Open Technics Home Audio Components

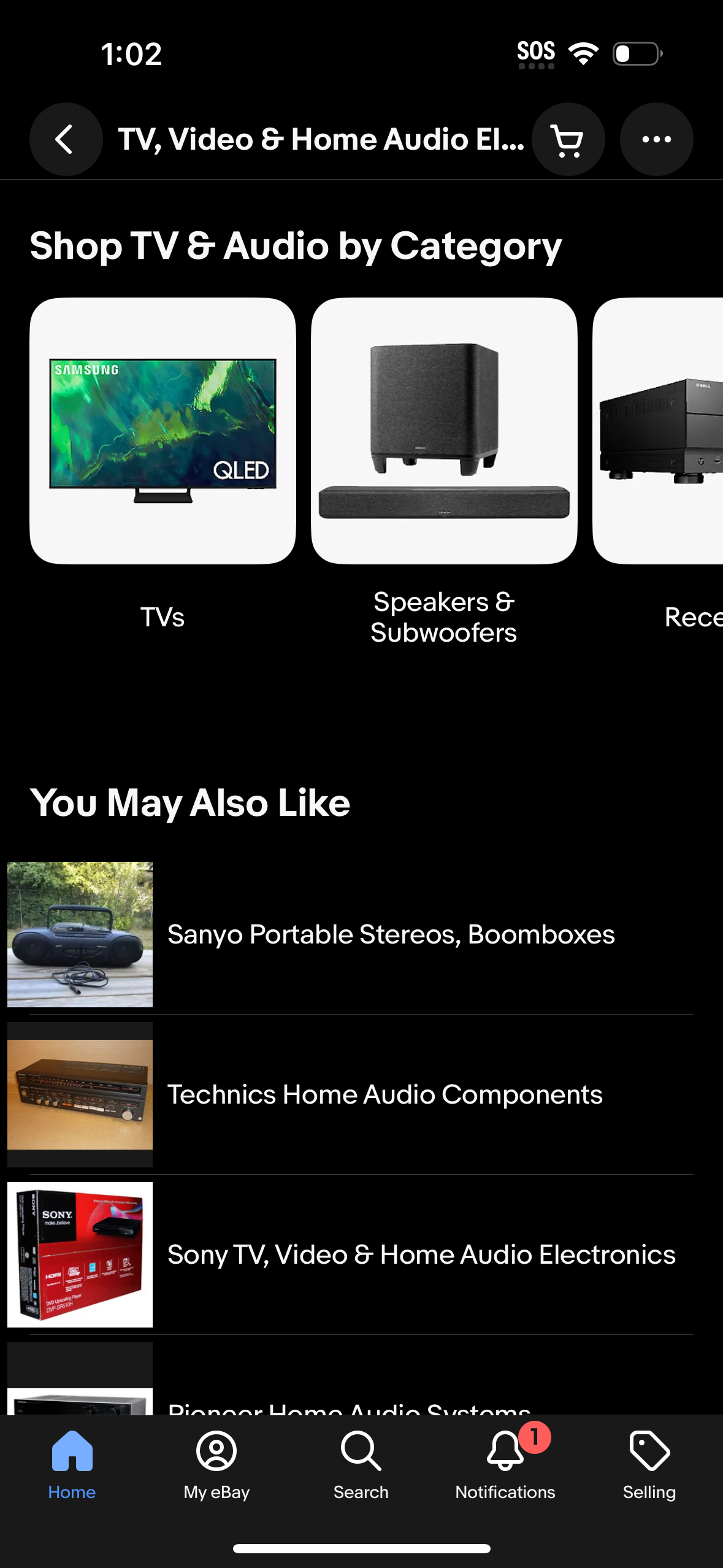click(361, 1094)
